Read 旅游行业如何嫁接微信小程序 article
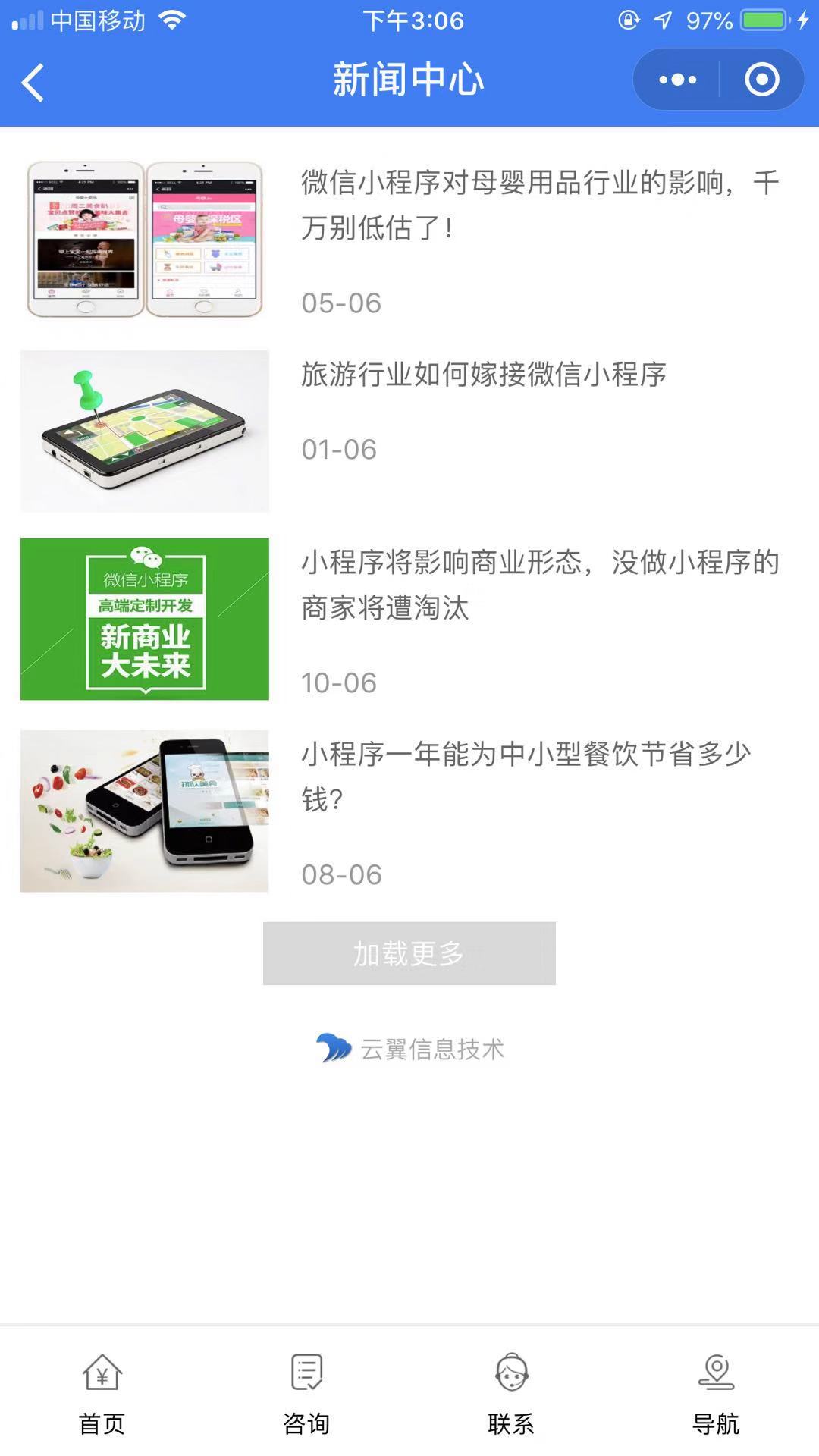 (x=483, y=375)
